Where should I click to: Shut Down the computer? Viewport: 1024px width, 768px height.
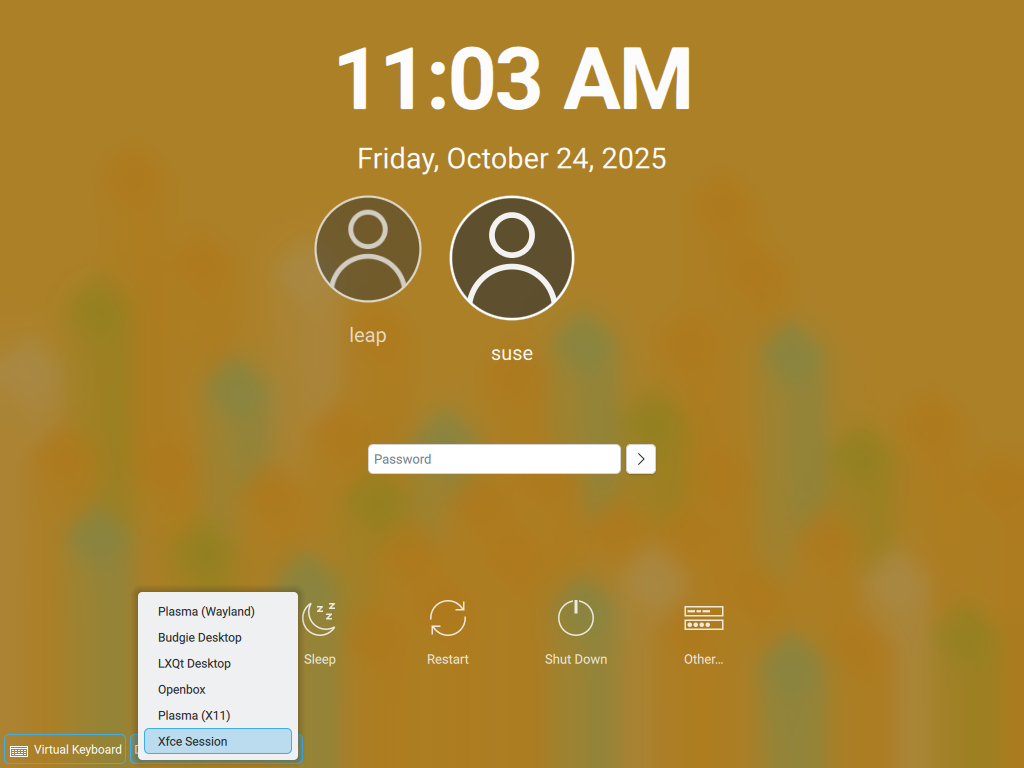576,631
